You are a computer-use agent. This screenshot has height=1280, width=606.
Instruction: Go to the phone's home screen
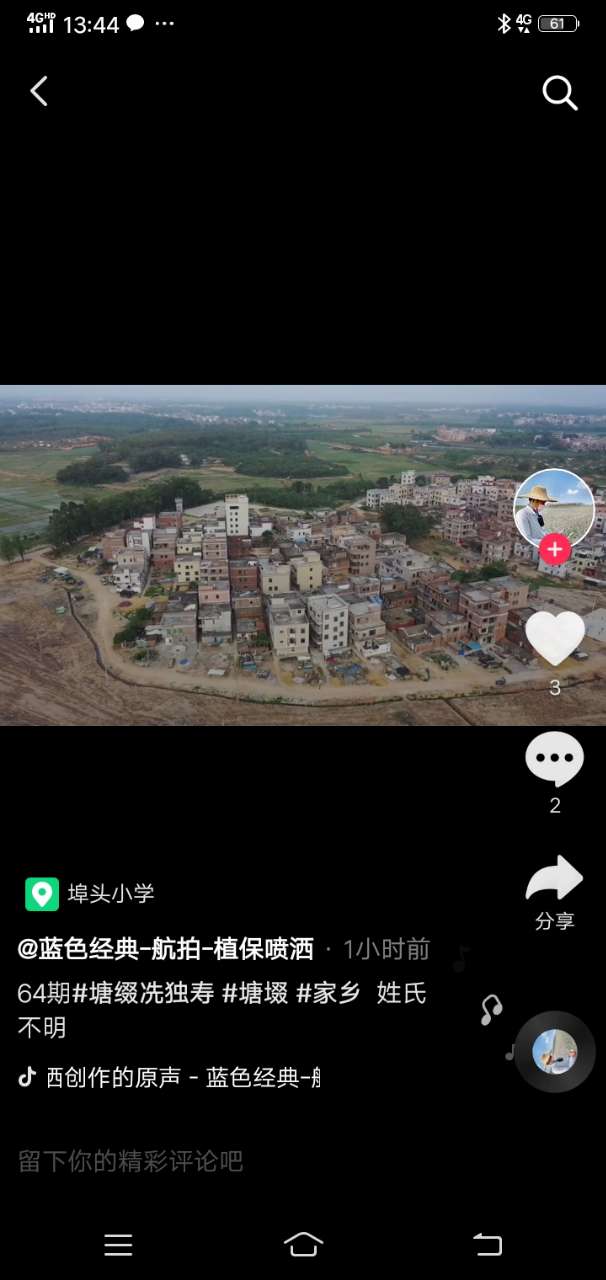click(x=303, y=1244)
